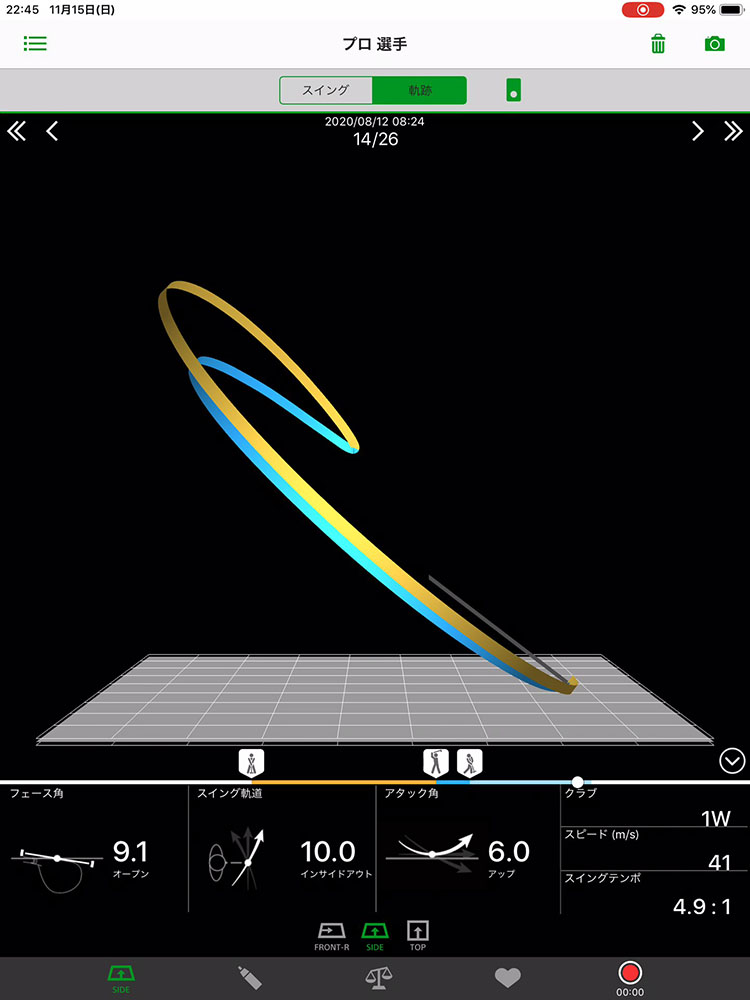This screenshot has width=750, height=1000.
Task: Delete this swing with trash icon
Action: tap(658, 44)
